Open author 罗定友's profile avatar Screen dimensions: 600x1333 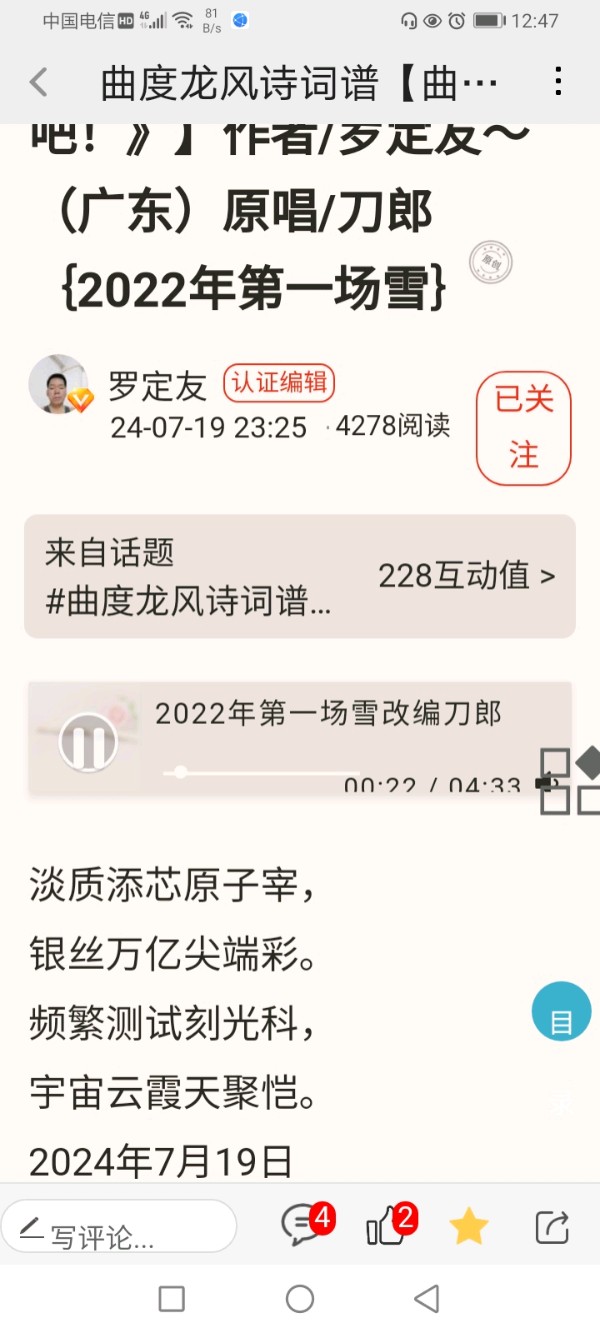(x=58, y=384)
